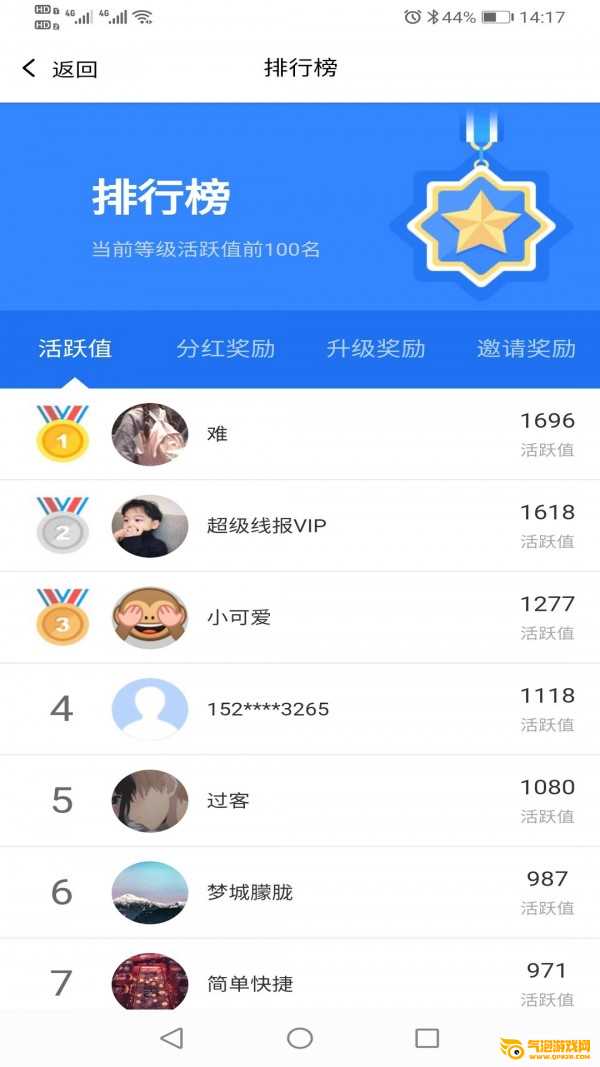View the 梦城朦胧 entry
The image size is (600, 1067).
coord(300,892)
